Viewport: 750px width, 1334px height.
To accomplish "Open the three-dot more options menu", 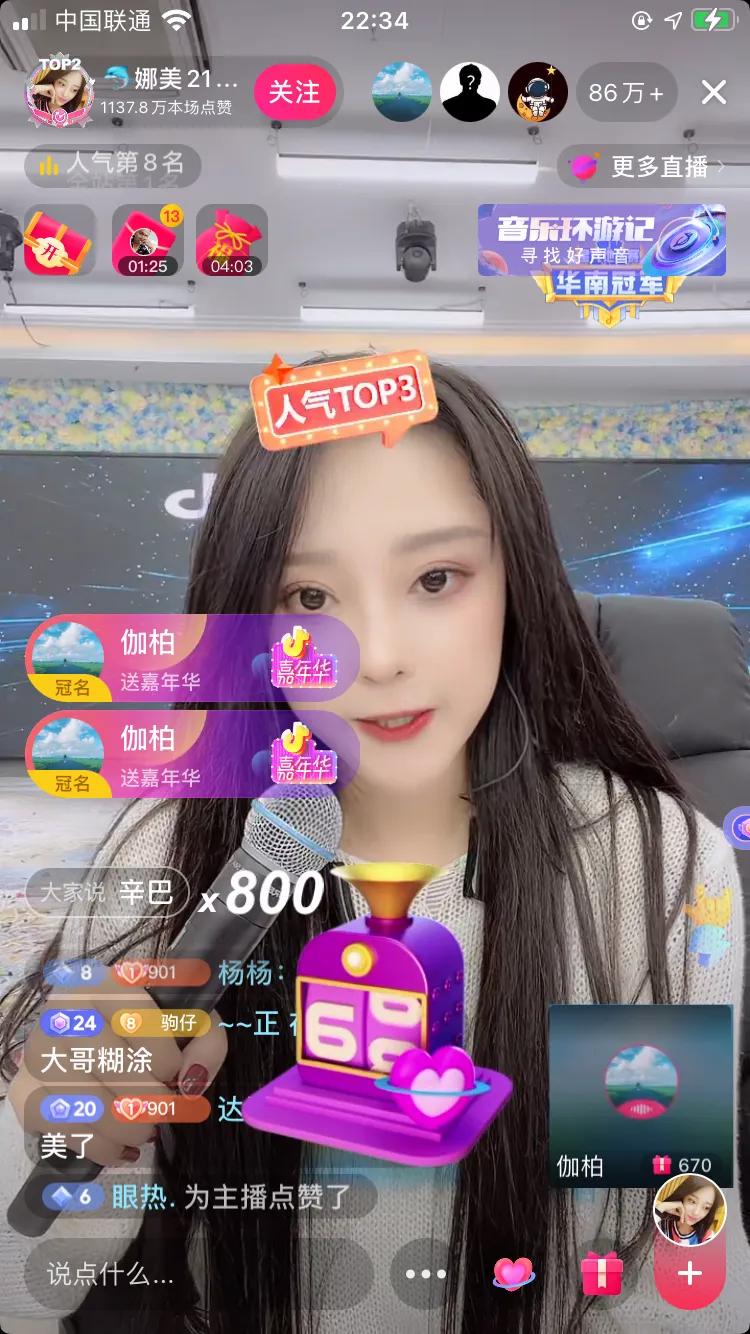I will tap(425, 1274).
